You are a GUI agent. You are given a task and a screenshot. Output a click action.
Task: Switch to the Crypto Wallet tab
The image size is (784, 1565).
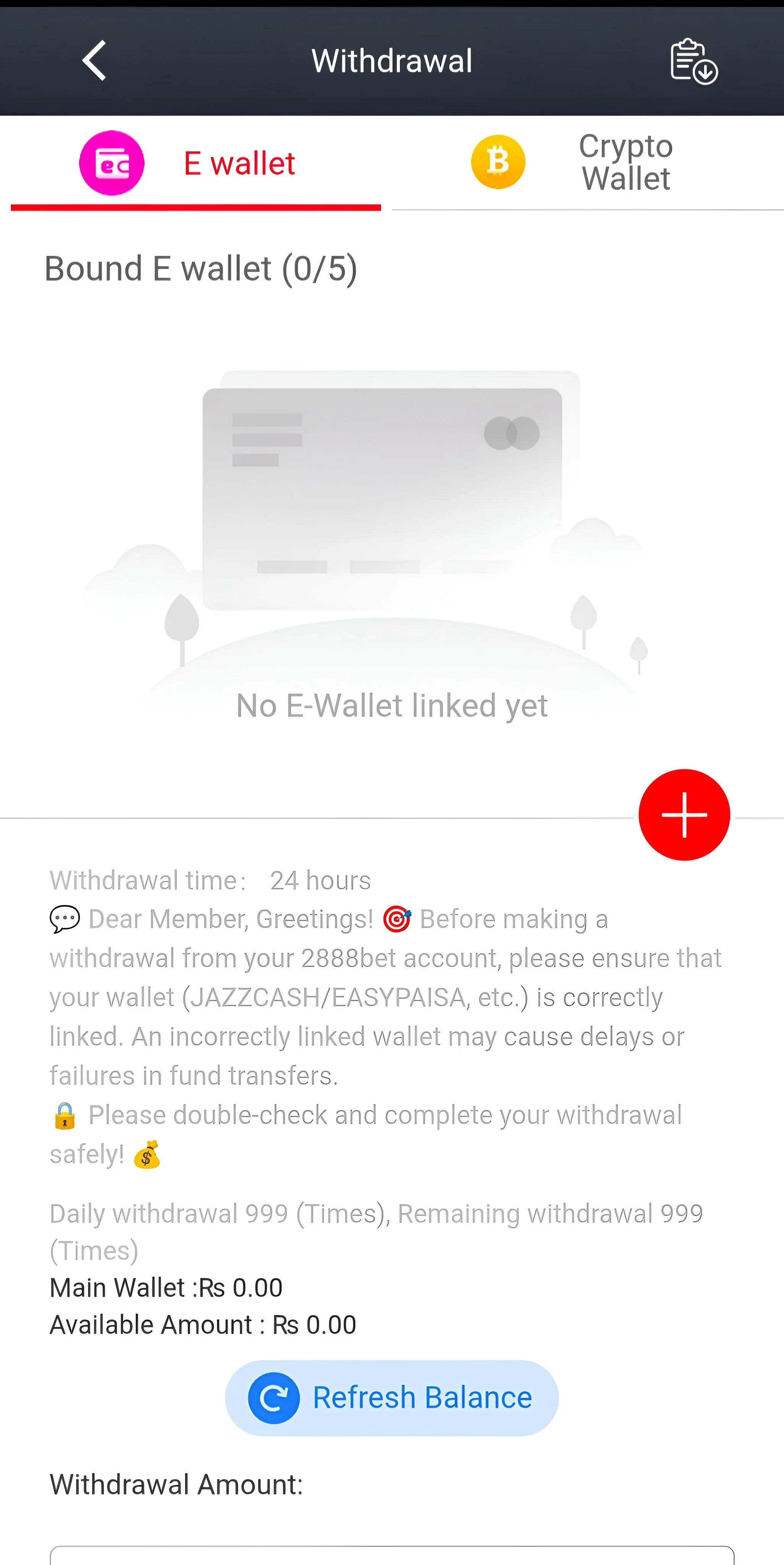587,163
